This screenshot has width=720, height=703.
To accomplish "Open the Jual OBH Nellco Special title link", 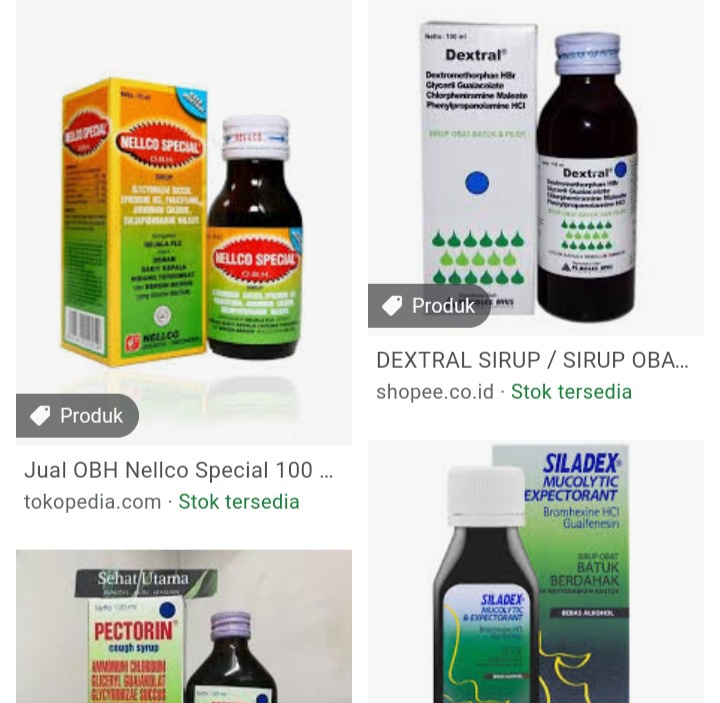I will [178, 470].
